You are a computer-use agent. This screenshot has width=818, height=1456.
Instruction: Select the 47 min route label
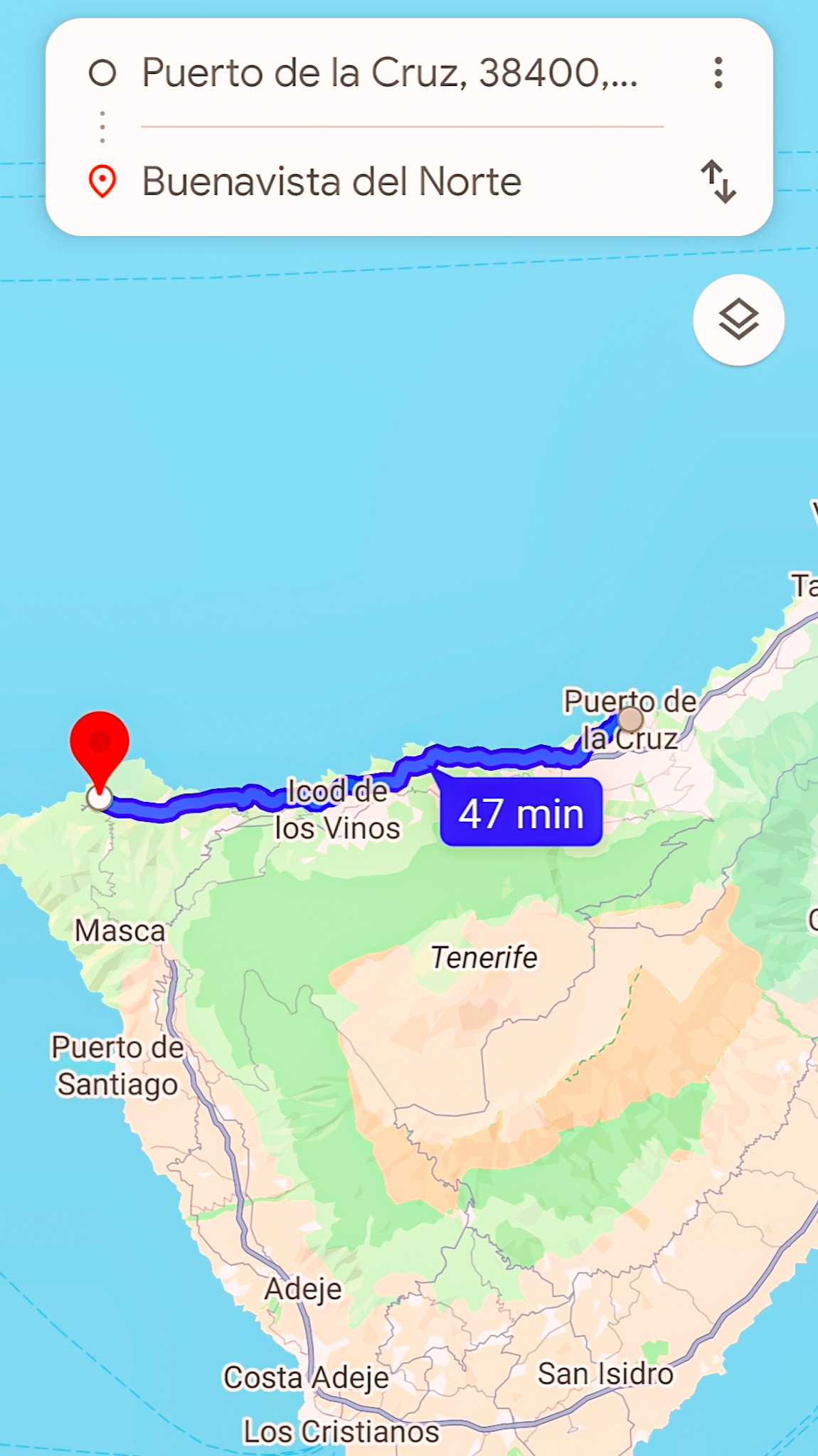click(521, 813)
